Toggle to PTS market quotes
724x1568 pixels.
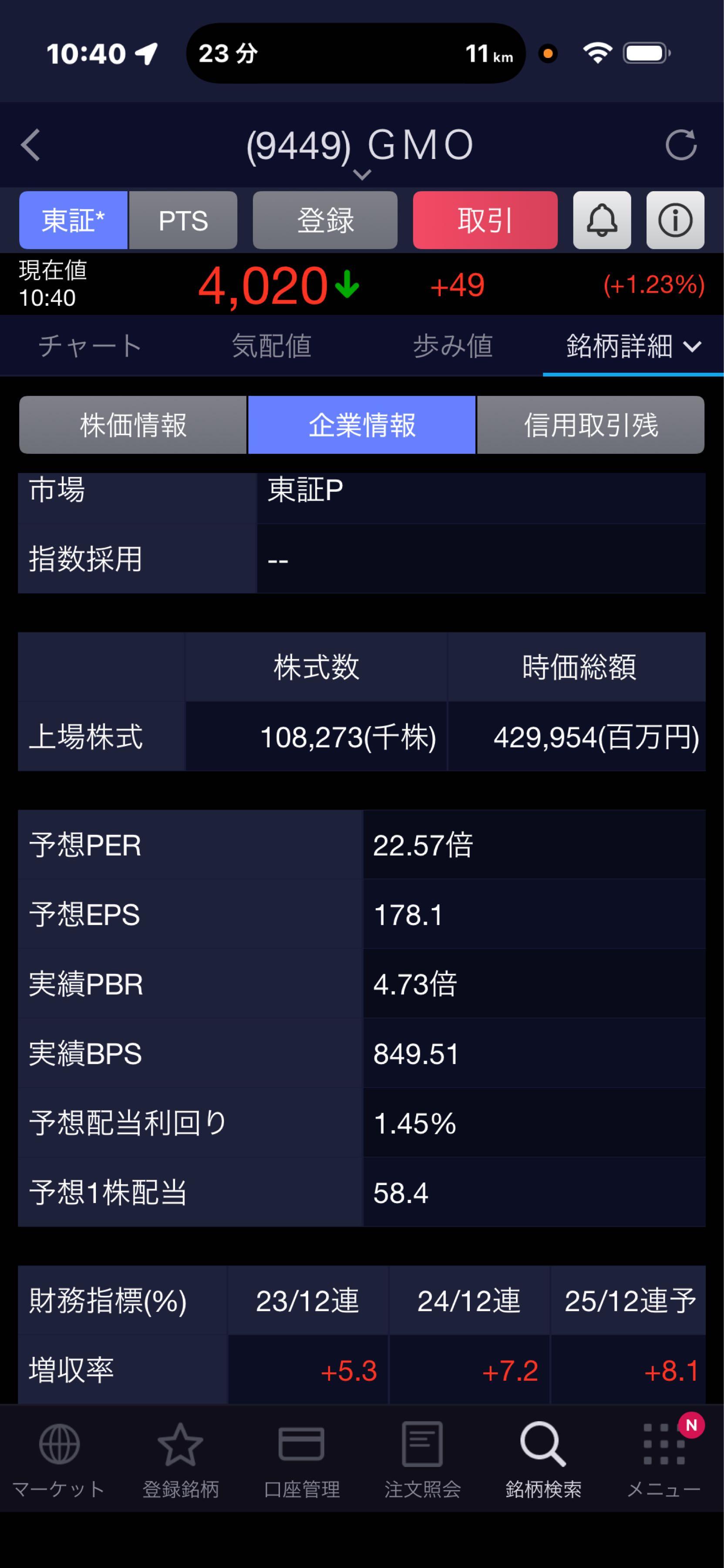(x=184, y=220)
